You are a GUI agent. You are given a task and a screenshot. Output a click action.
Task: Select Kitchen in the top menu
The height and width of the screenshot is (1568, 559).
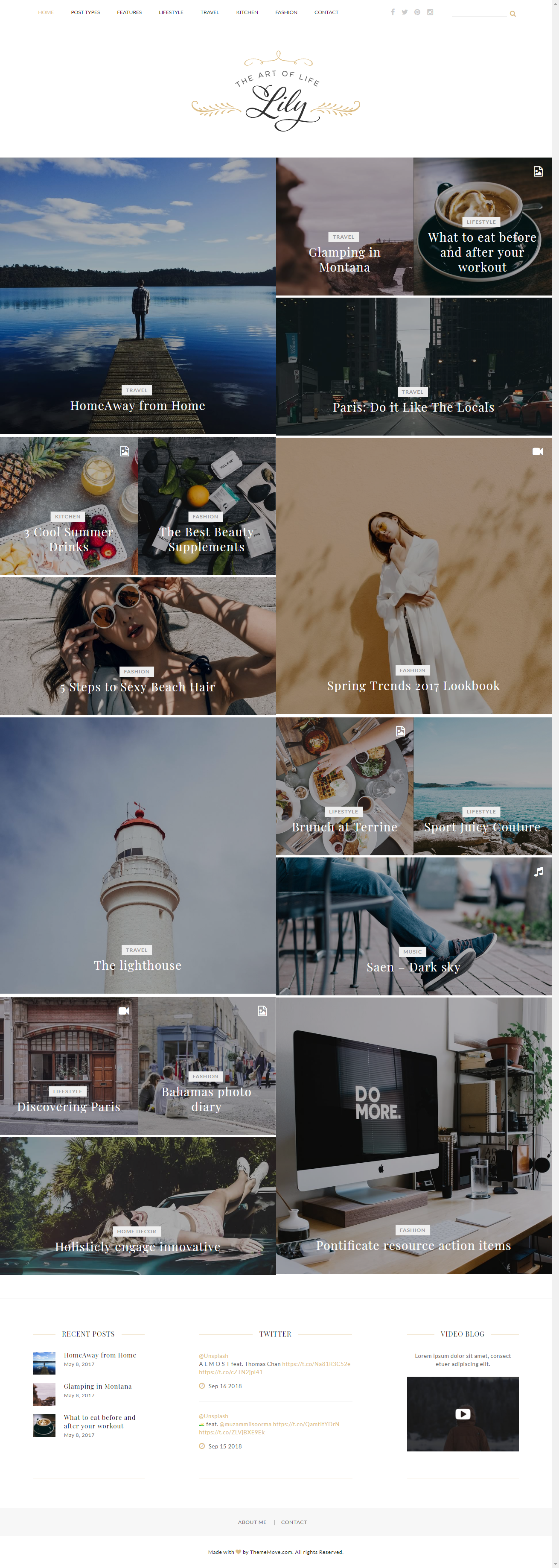(247, 12)
